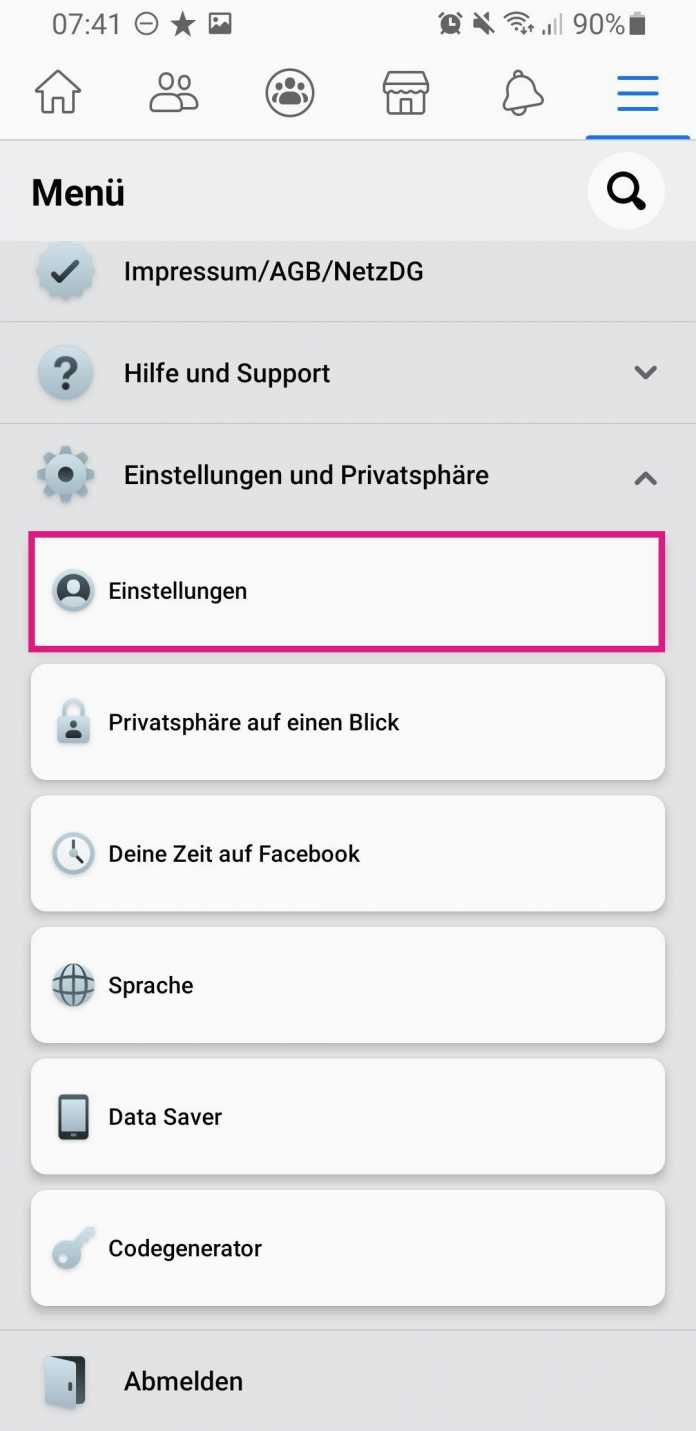Open the groups tab
This screenshot has width=696, height=1431.
point(290,94)
